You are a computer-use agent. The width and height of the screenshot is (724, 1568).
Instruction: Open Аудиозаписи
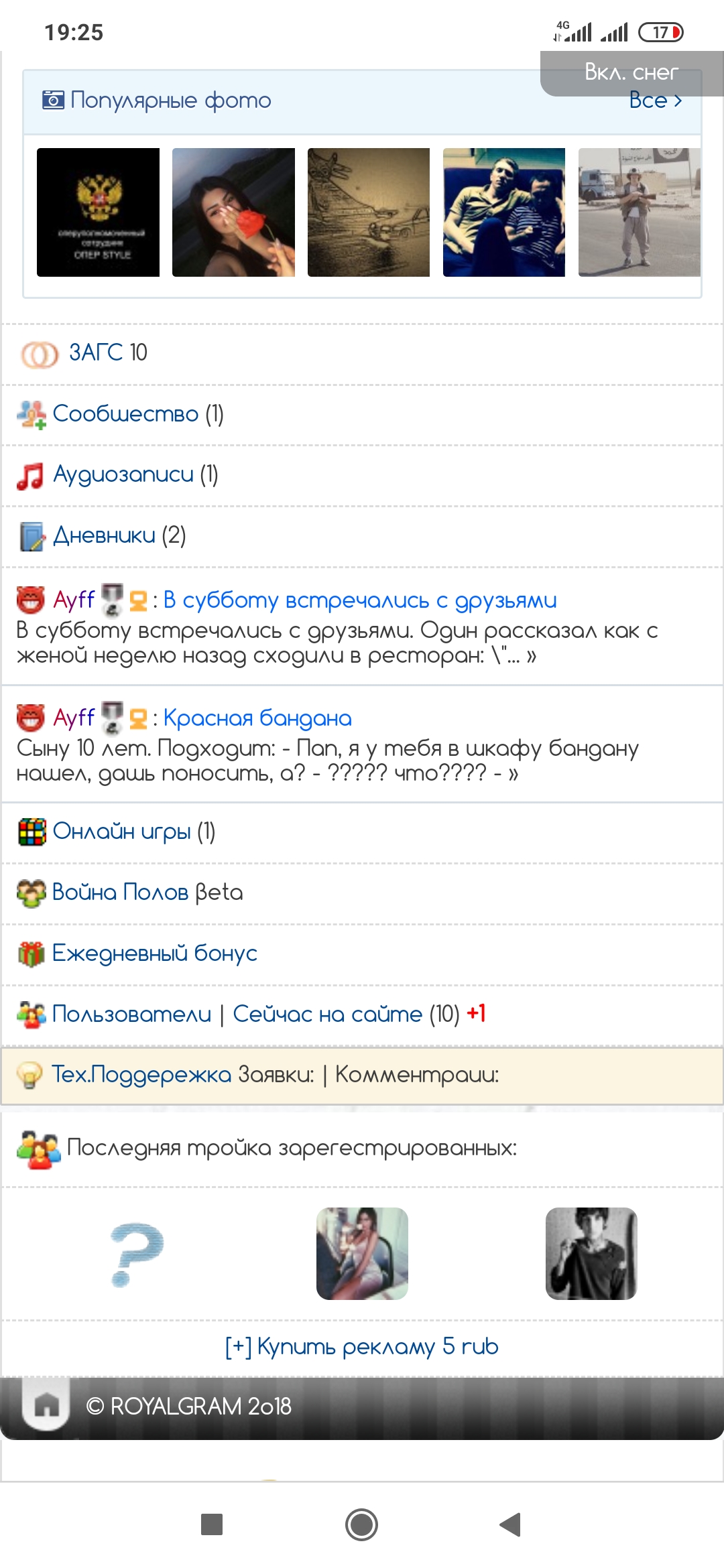point(123,474)
